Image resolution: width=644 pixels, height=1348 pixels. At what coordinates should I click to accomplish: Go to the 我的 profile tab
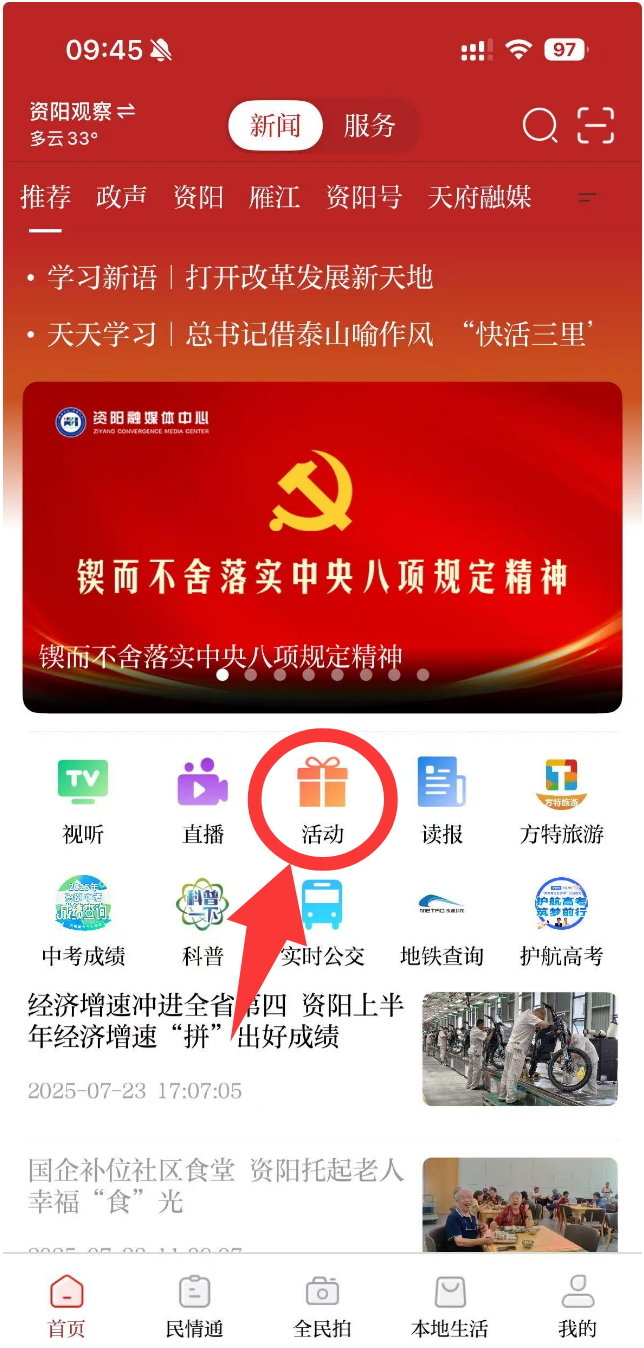(577, 1305)
